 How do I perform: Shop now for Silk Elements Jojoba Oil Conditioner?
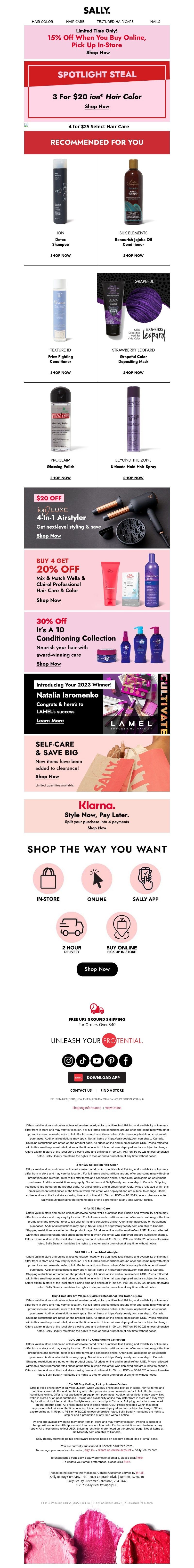[x=133, y=256]
